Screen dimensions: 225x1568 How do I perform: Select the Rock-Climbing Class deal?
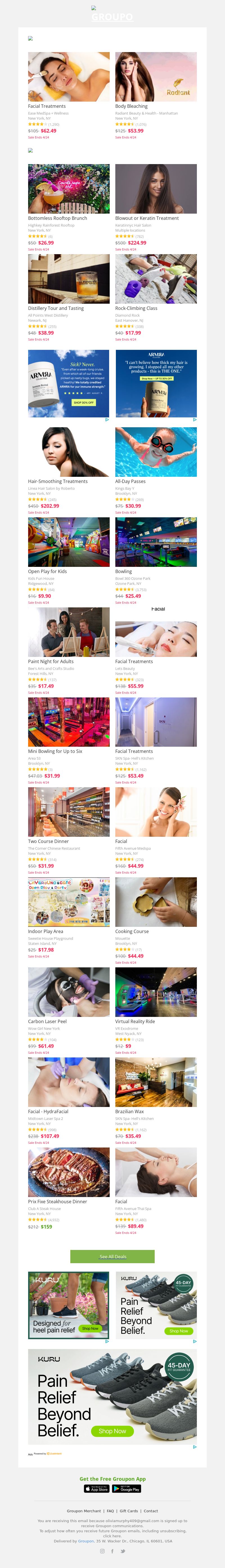tap(156, 279)
